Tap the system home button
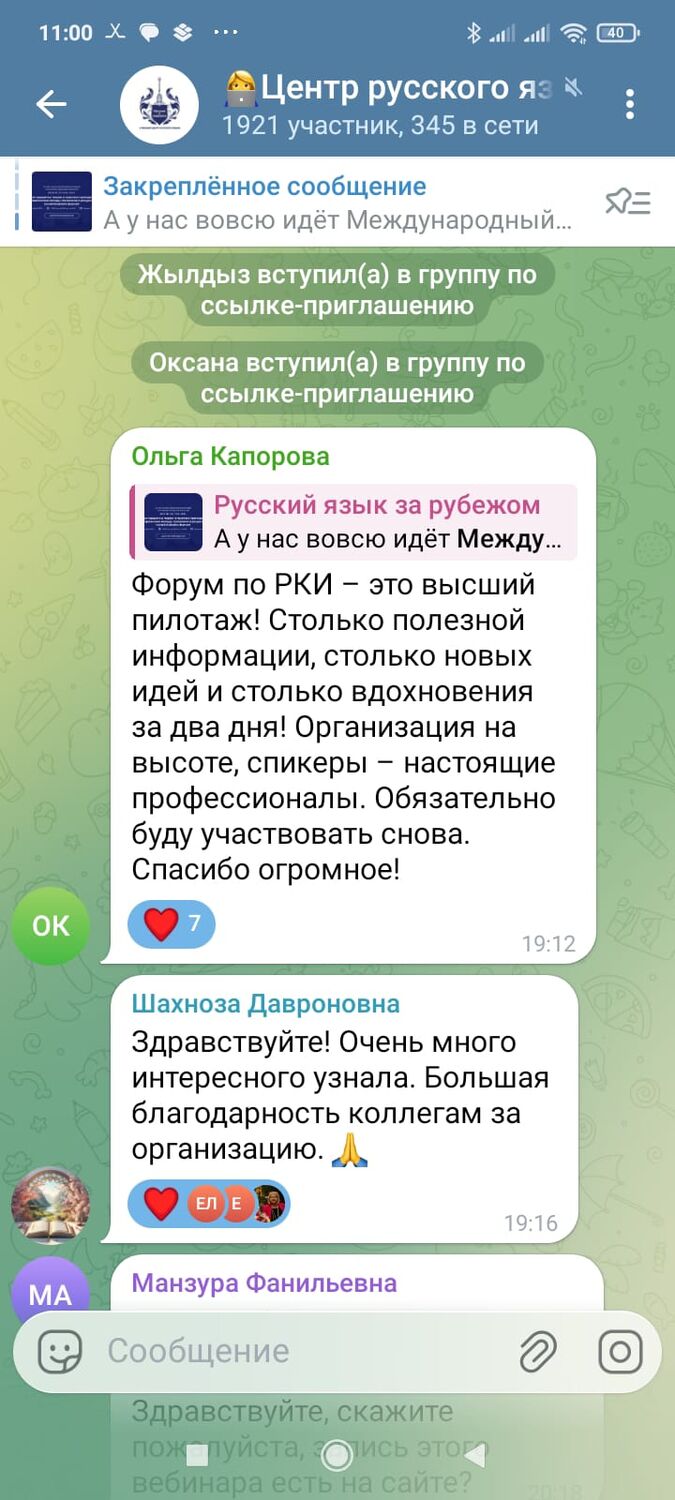Viewport: 675px width, 1500px height. click(x=337, y=1454)
